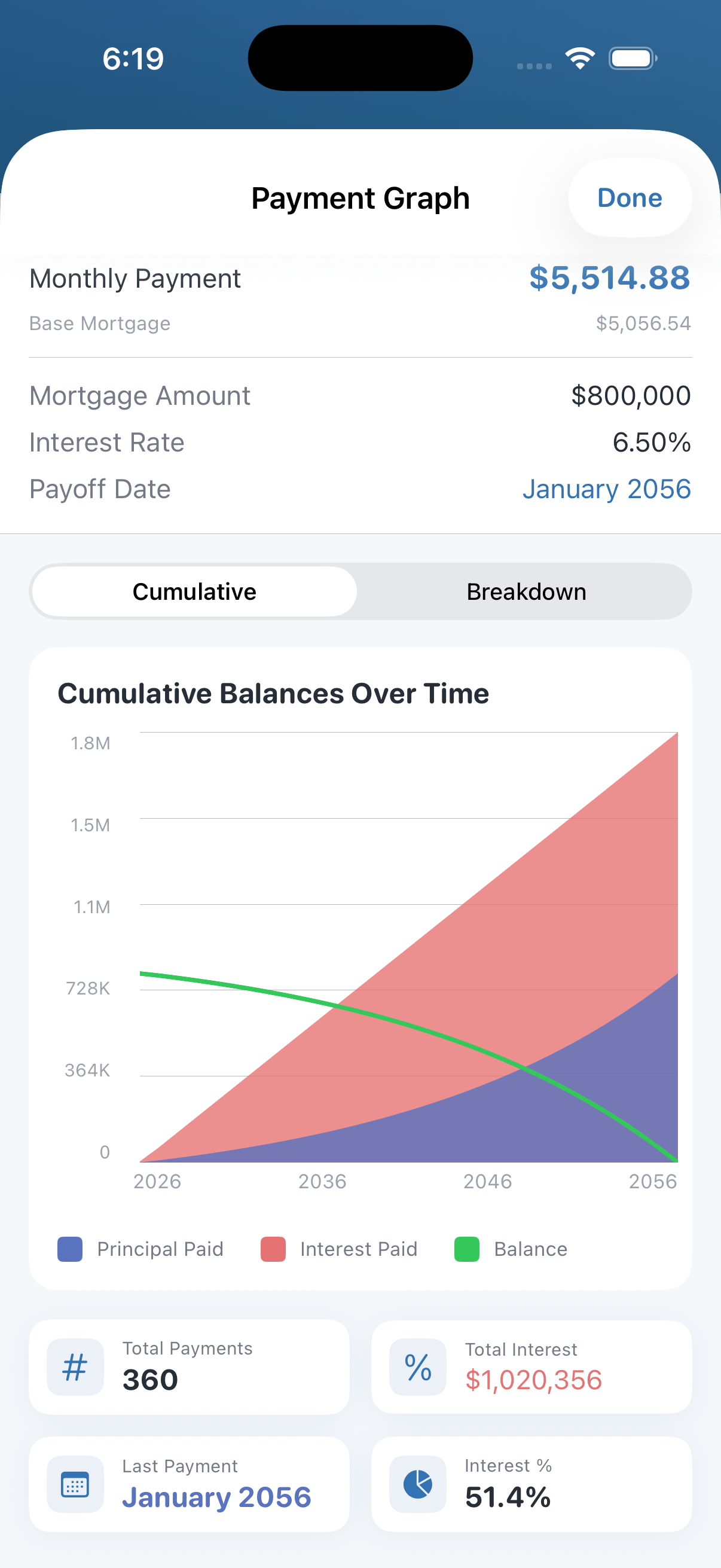Image resolution: width=721 pixels, height=1568 pixels.
Task: Tap the Interest Rate row showing 6.50%
Action: (360, 442)
